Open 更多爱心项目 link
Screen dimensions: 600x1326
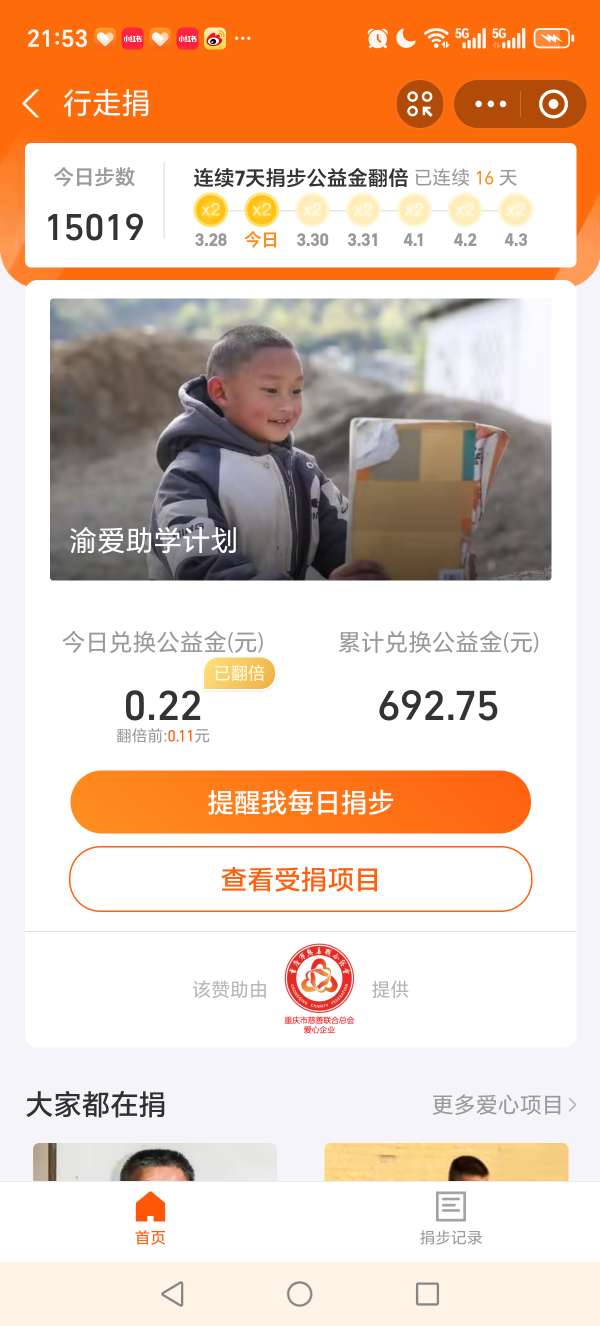click(x=503, y=1104)
